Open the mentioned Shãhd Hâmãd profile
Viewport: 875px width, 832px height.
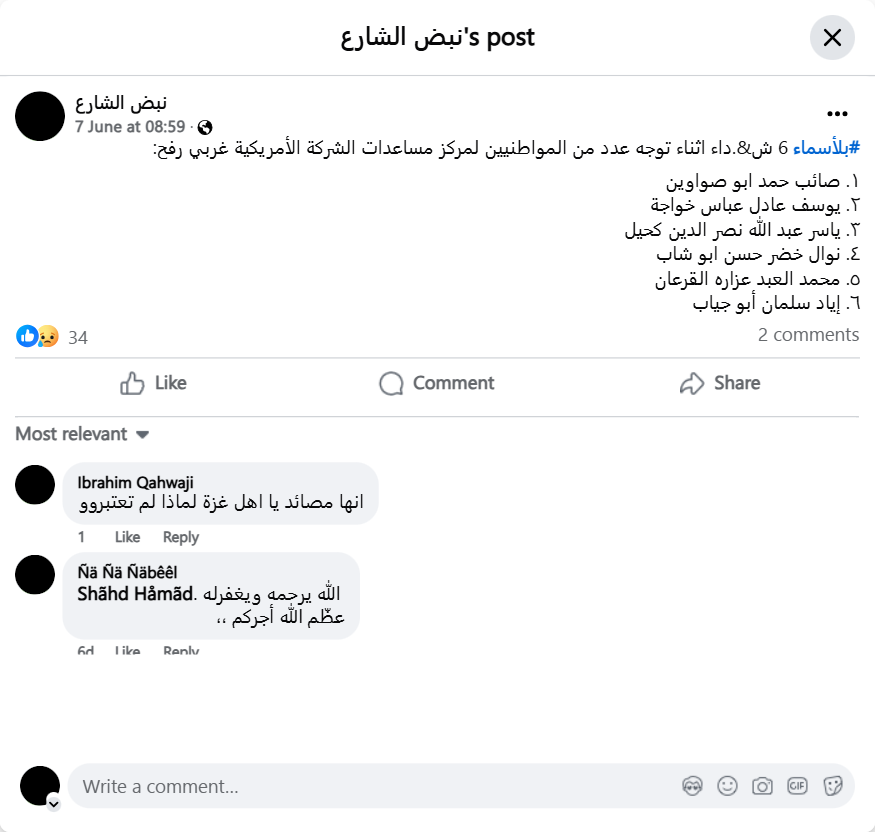click(135, 593)
